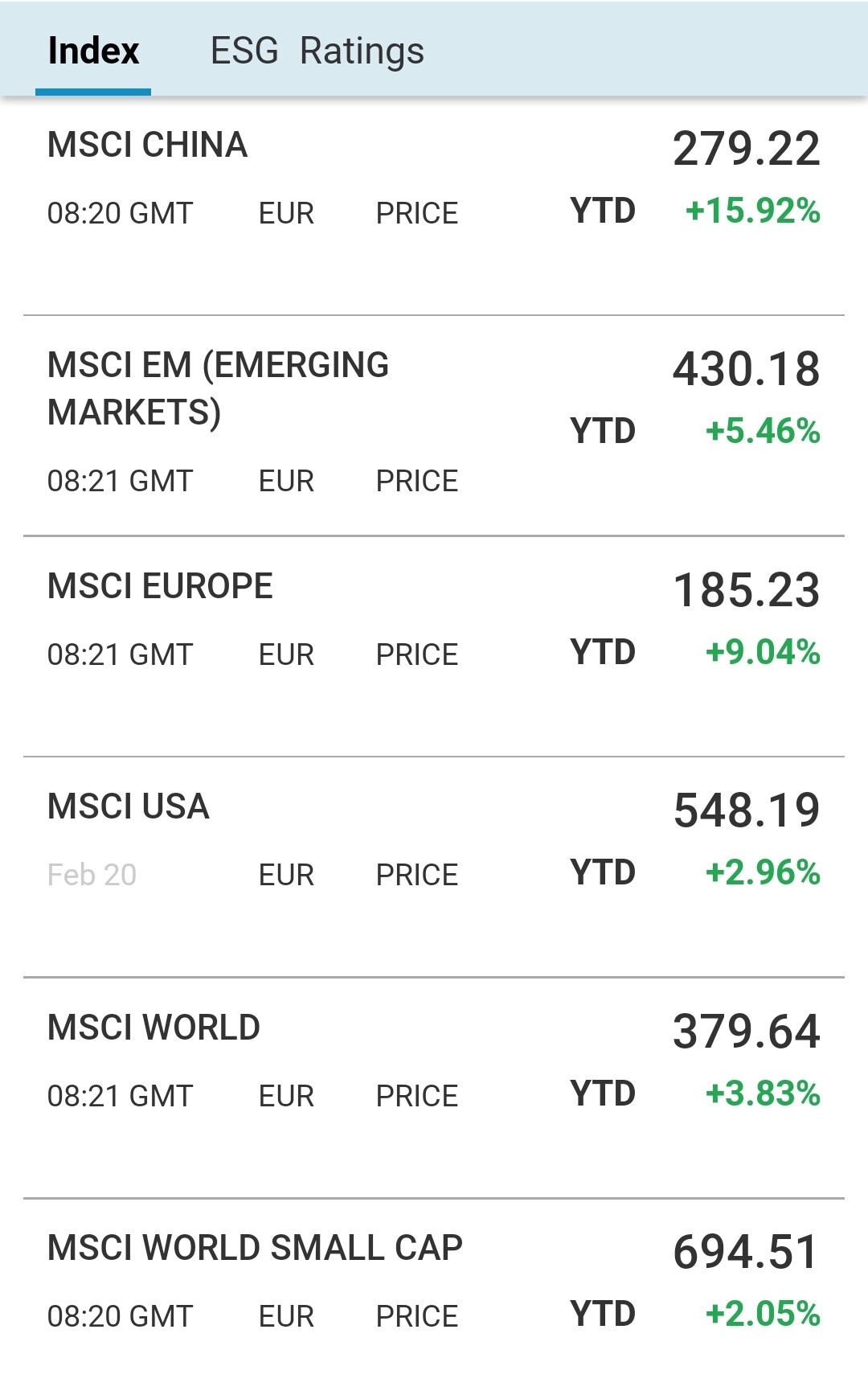Select the Index tab
The height and width of the screenshot is (1395, 868).
[93, 51]
